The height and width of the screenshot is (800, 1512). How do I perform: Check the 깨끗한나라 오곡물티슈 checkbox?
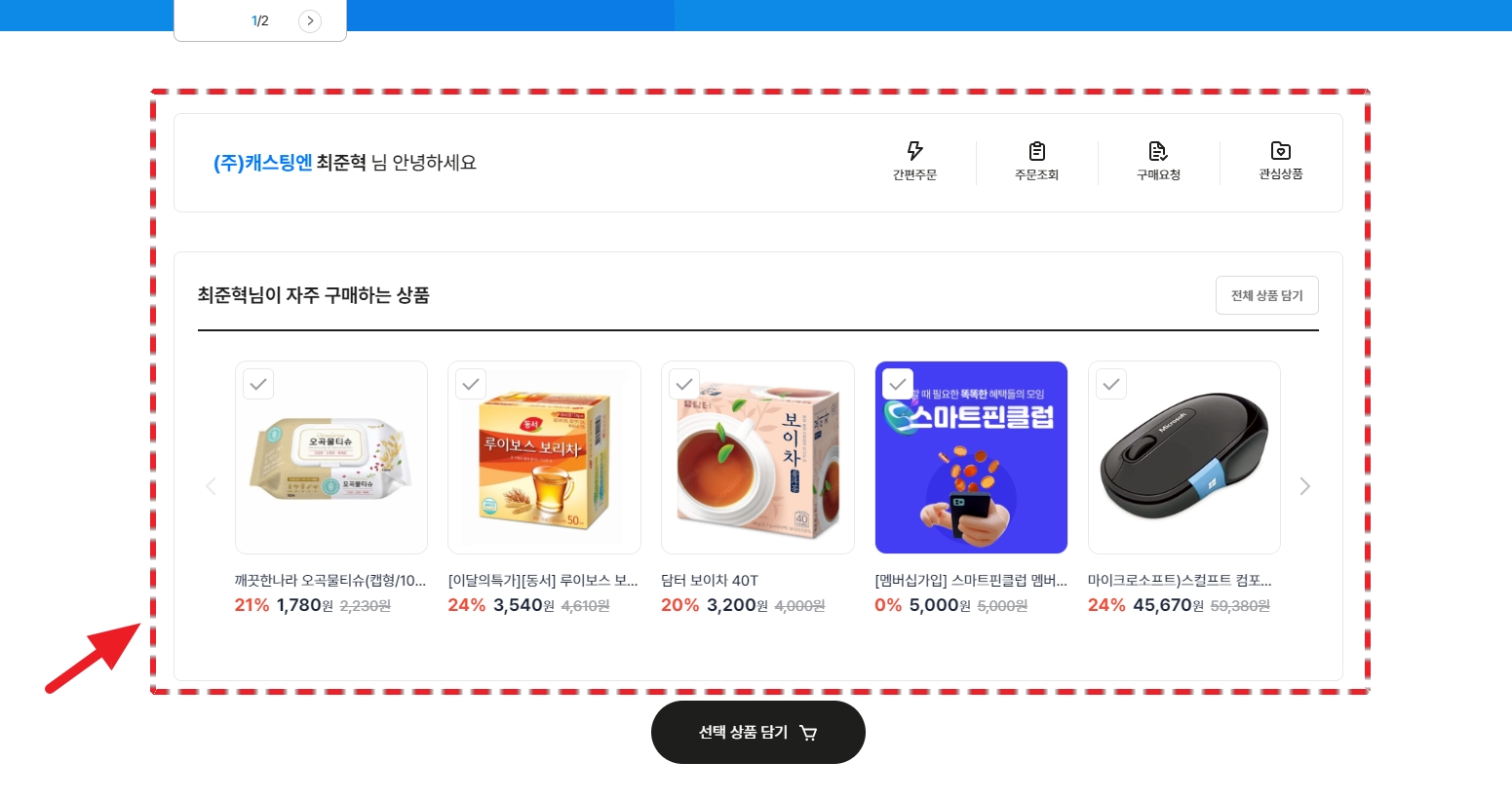pos(258,384)
